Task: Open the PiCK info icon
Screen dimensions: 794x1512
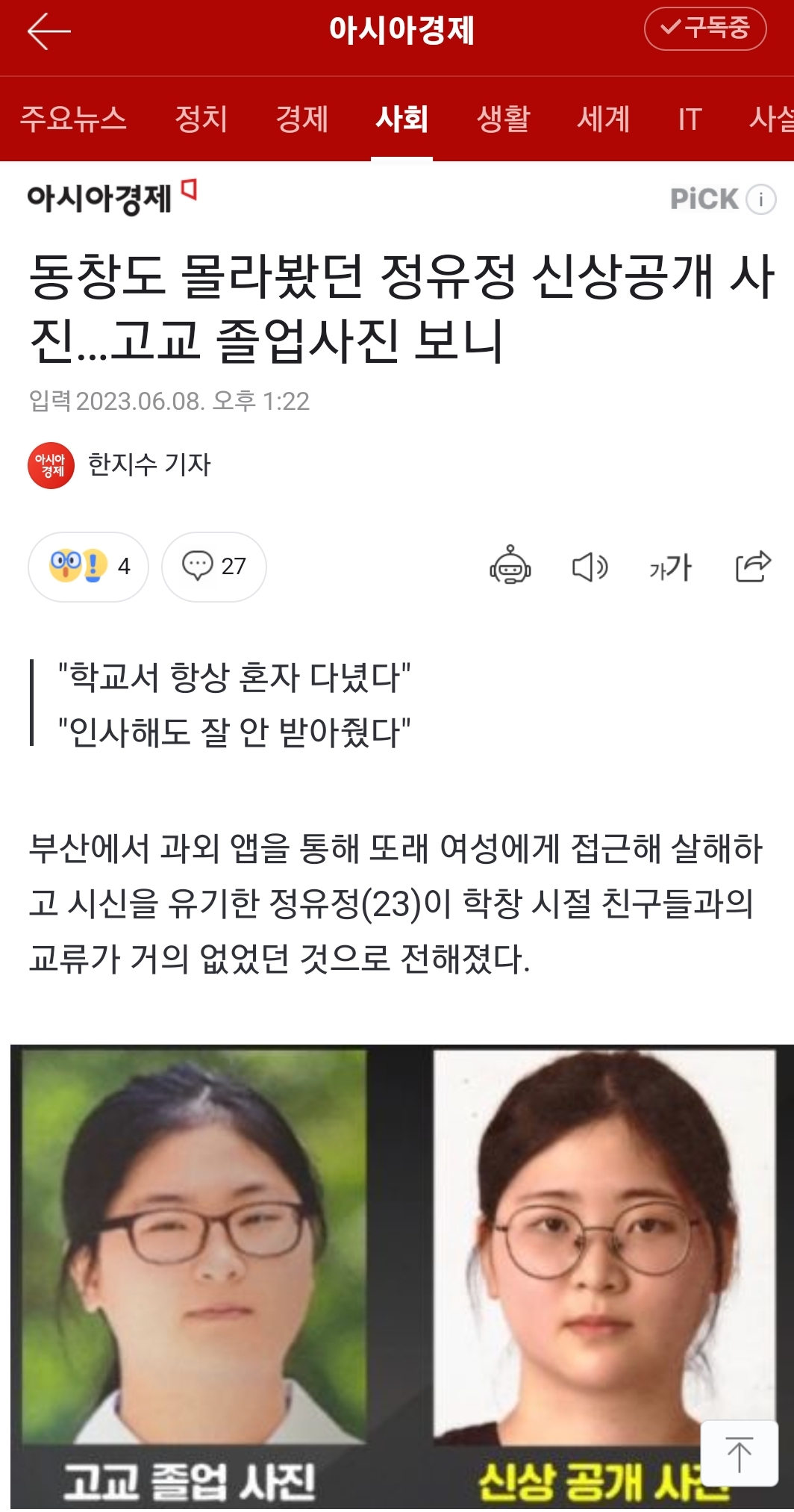Action: tap(761, 199)
